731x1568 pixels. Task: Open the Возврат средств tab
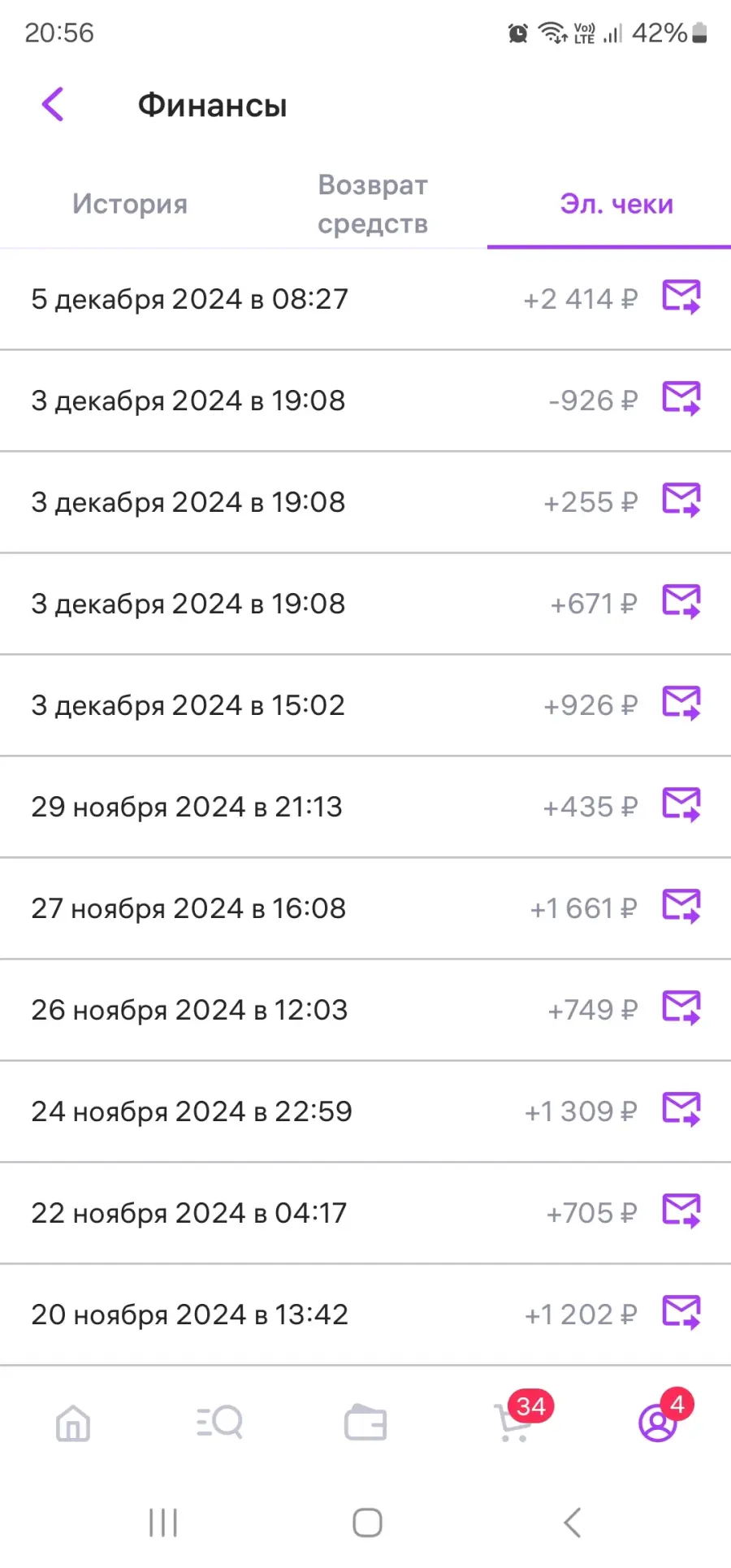(x=373, y=204)
